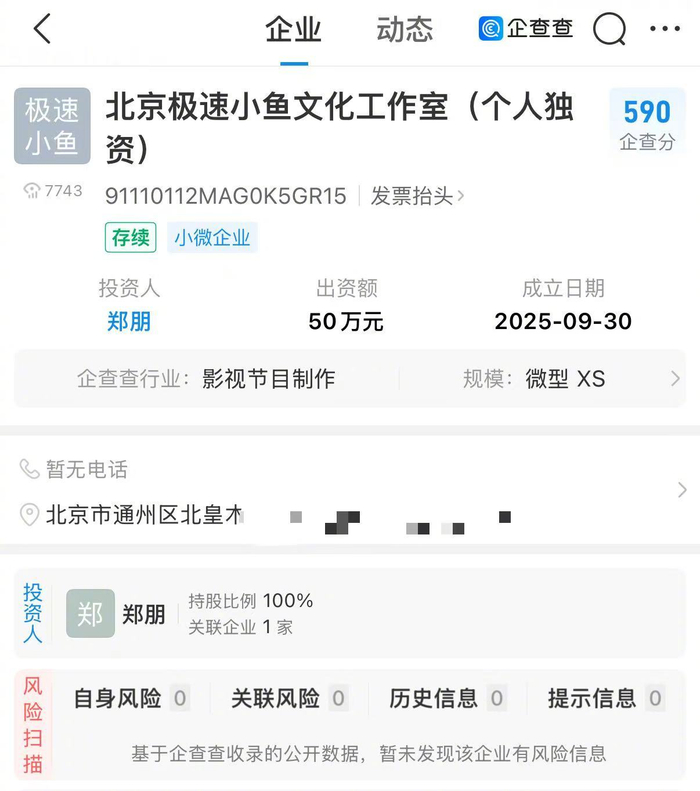View 自身风险 details
This screenshot has height=791, width=700.
132,698
